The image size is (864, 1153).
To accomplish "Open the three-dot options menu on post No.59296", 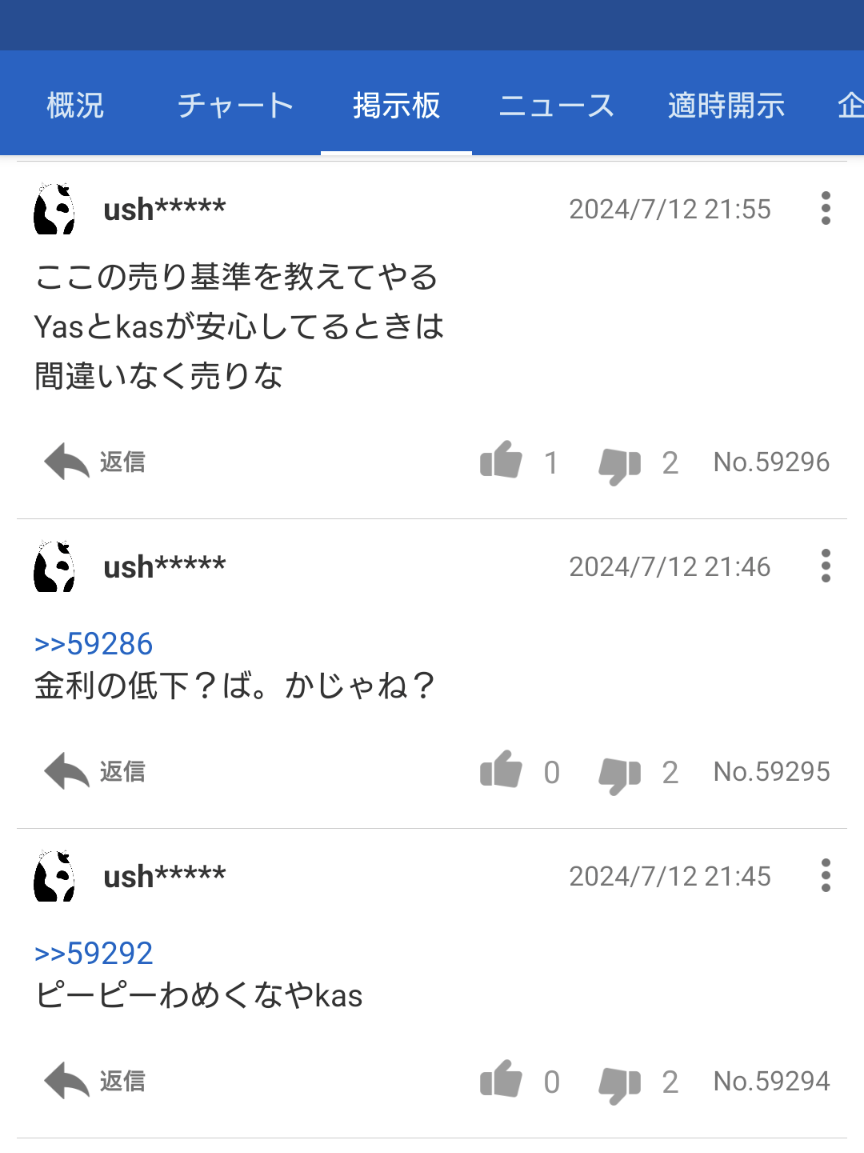I will pyautogui.click(x=825, y=208).
